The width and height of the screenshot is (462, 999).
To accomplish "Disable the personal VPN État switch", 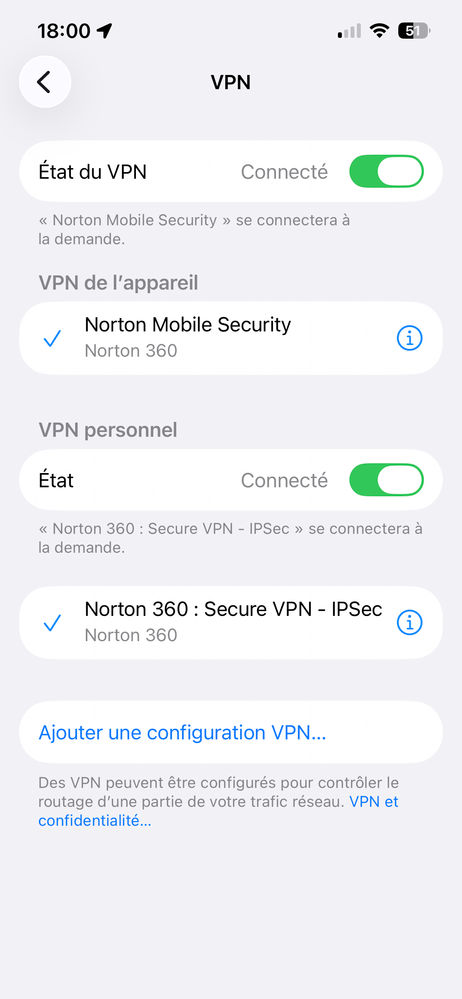I will (x=386, y=480).
